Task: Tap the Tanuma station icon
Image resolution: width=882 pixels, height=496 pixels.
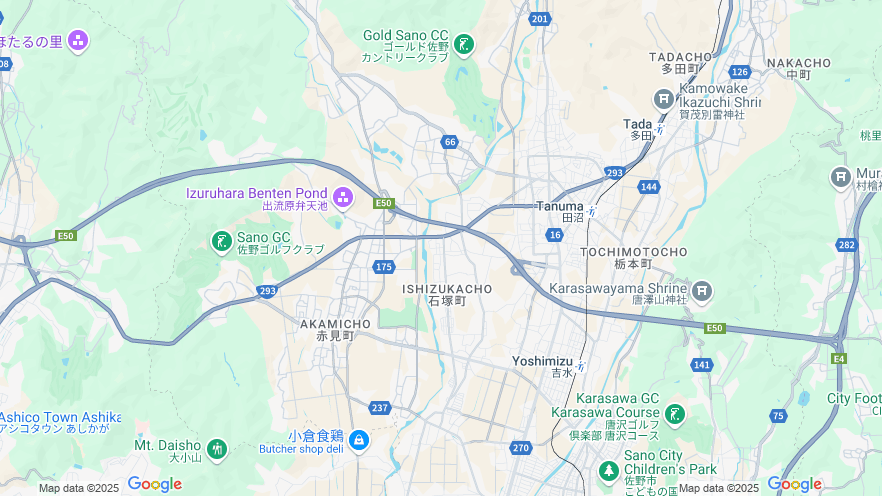Action: tap(592, 212)
